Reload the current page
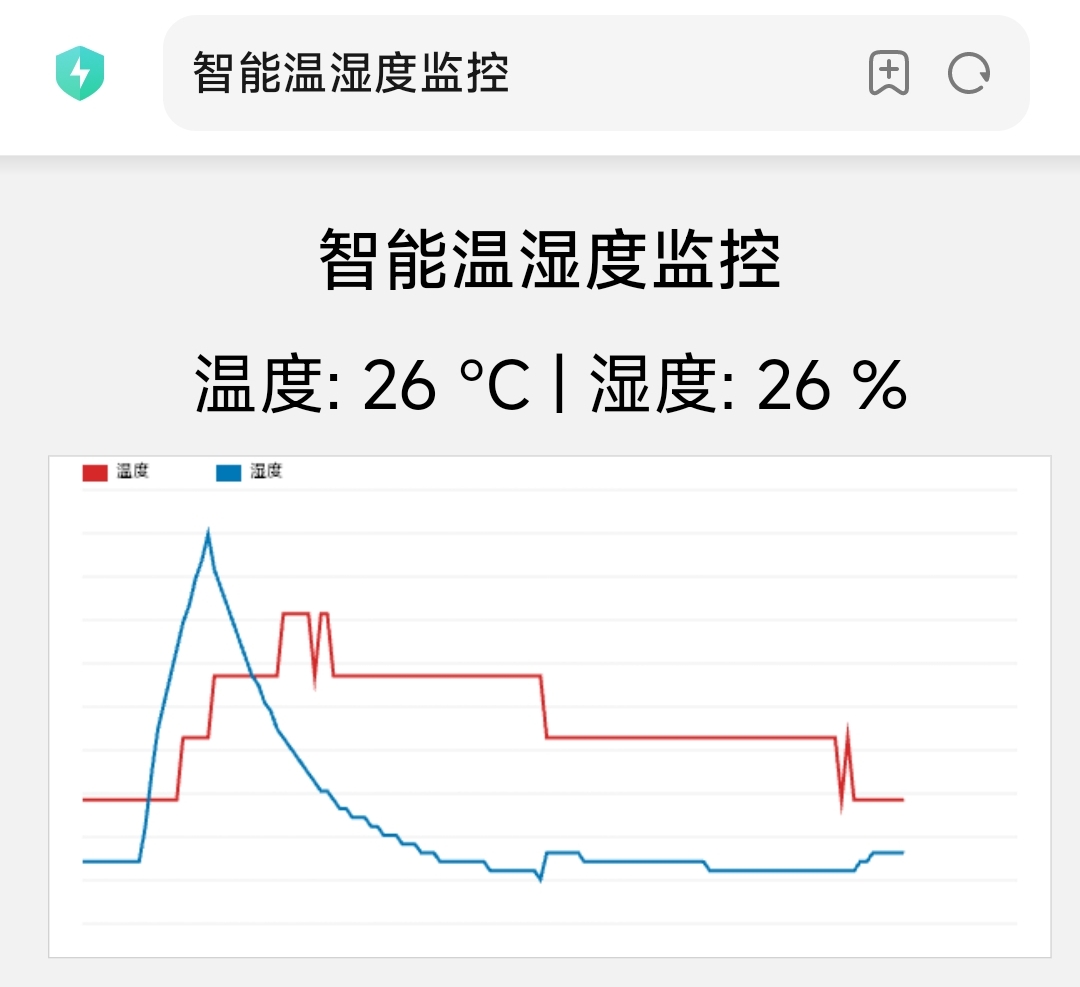Screen dimensions: 1080x987 [x=969, y=74]
